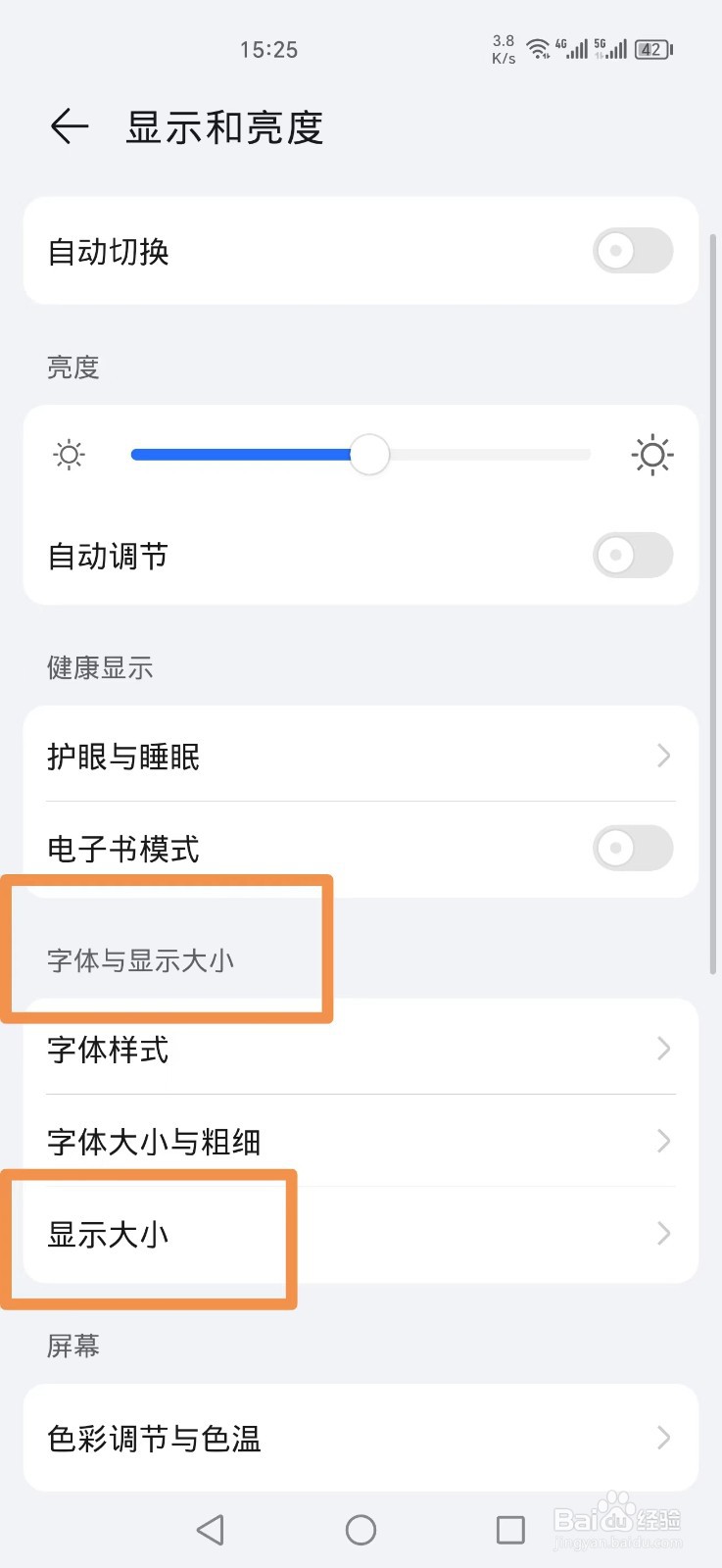Tap the recent apps square icon
The width and height of the screenshot is (722, 1568).
(x=508, y=1529)
